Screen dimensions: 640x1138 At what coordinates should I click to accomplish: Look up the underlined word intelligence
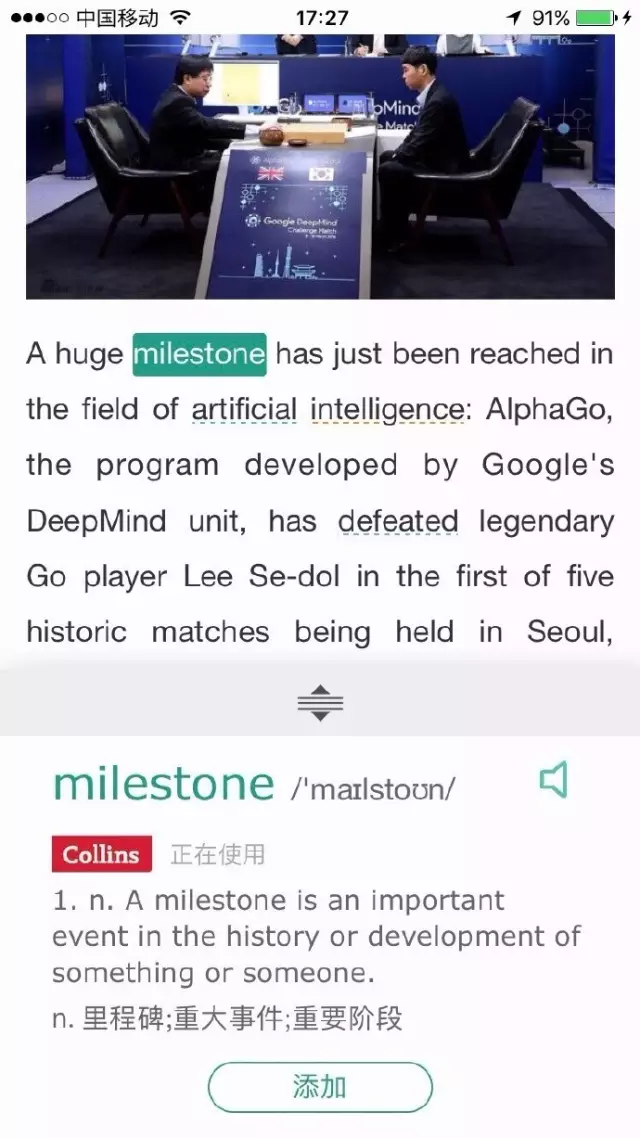[x=385, y=409]
